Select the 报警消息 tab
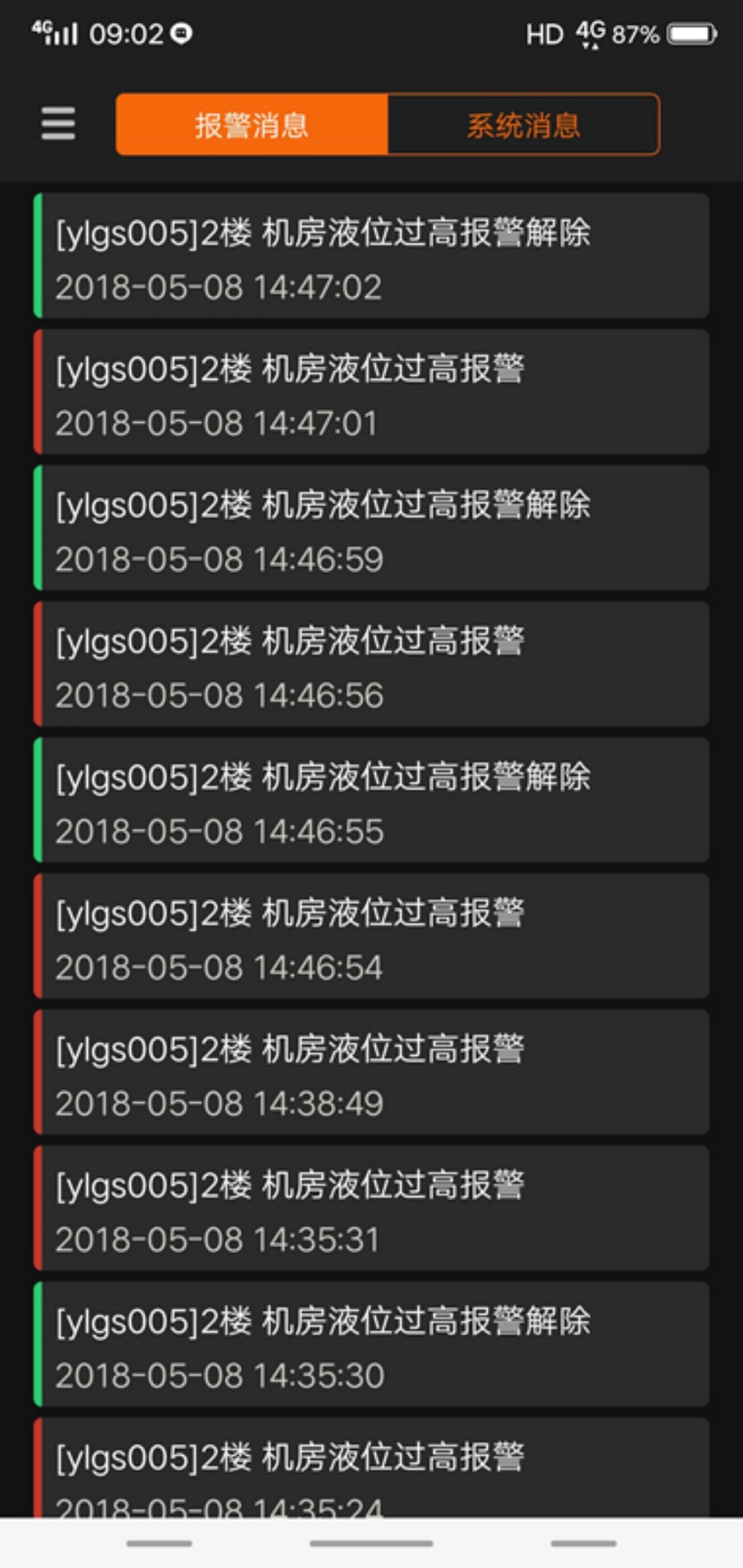 [252, 124]
